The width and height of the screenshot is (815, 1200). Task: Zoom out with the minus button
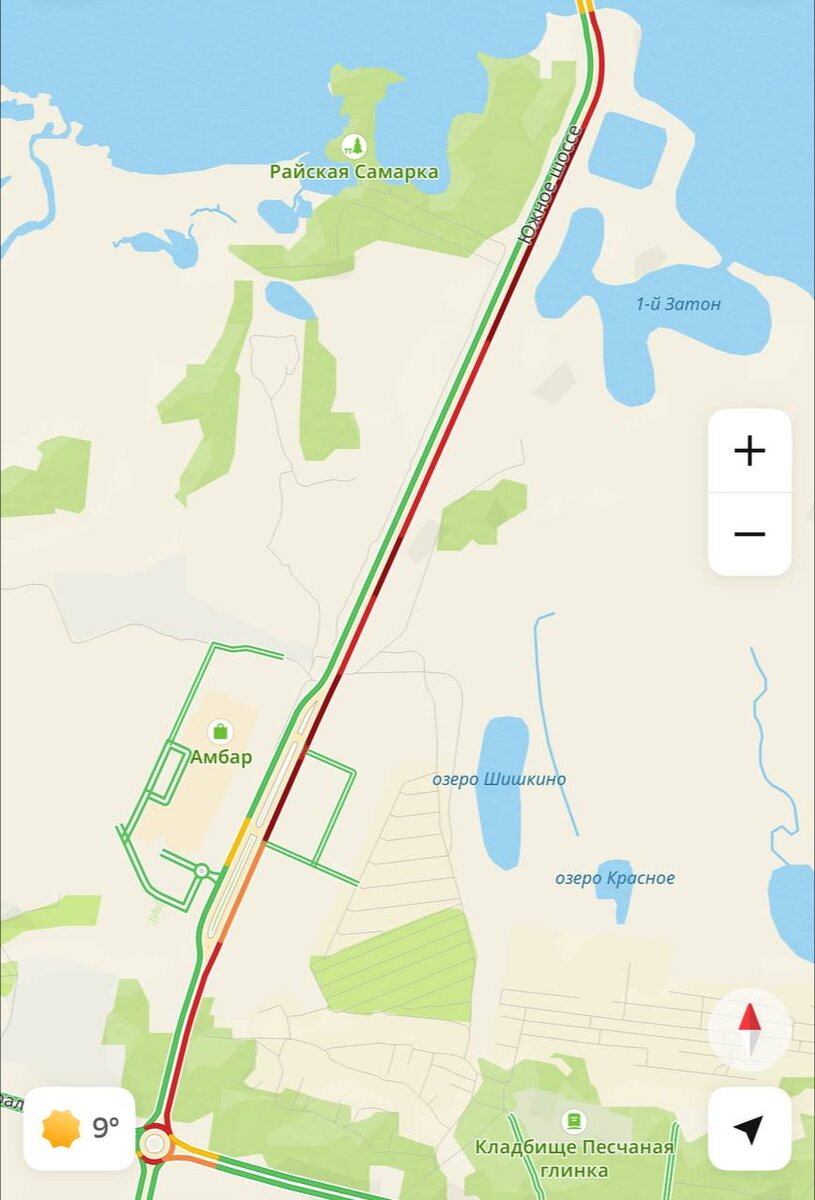pos(749,534)
